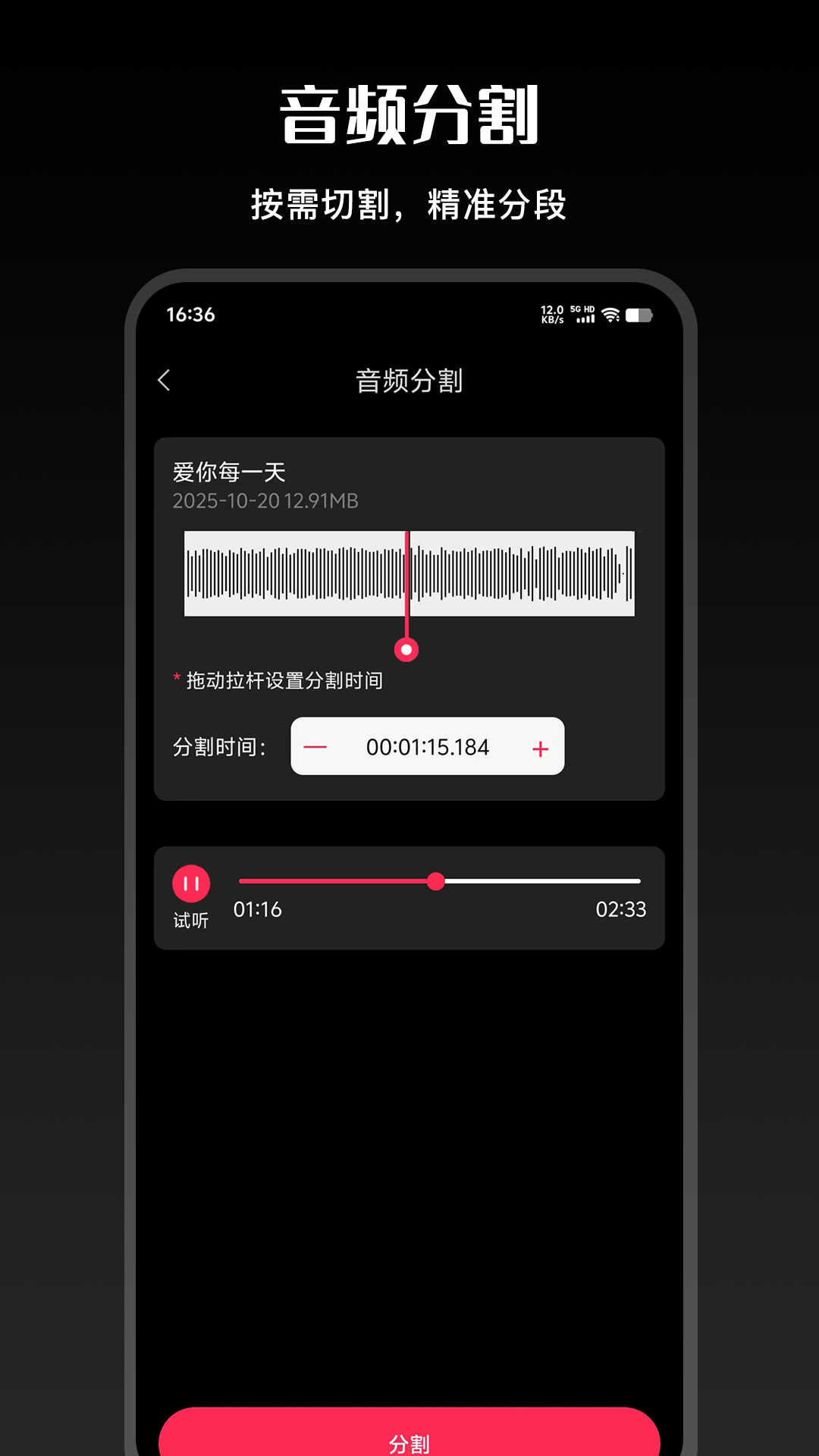Tap the split time value 00:01:15.184
The width and height of the screenshot is (819, 1456).
(x=427, y=747)
